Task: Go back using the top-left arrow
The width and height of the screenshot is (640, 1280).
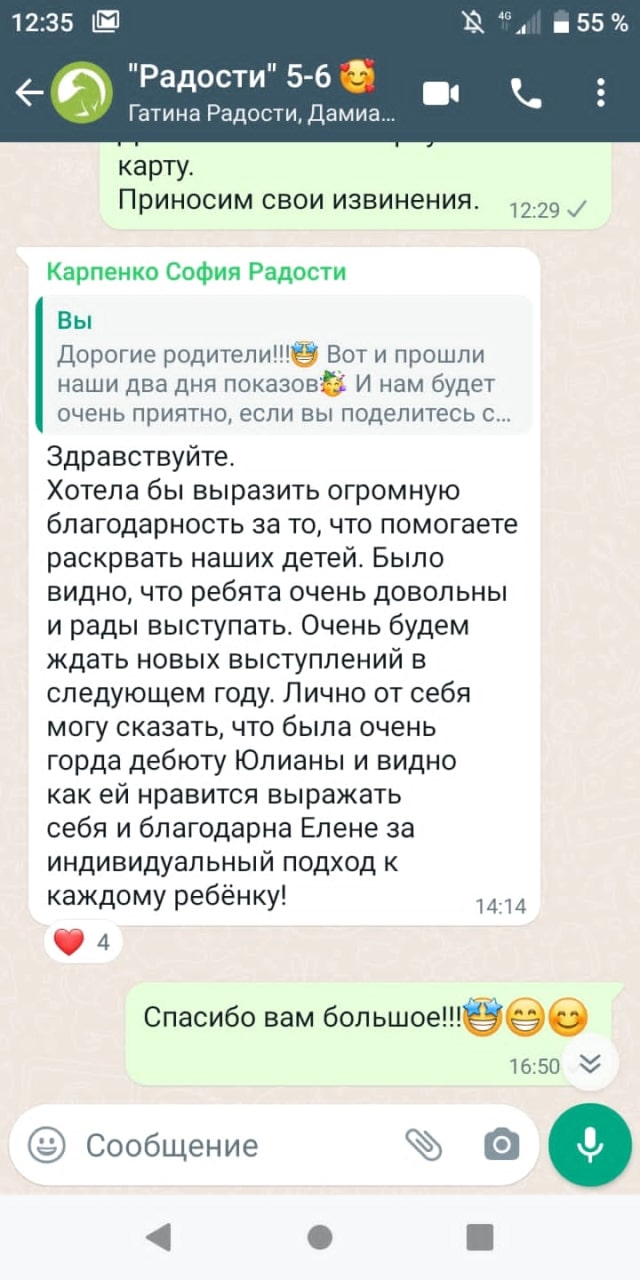Action: [29, 94]
